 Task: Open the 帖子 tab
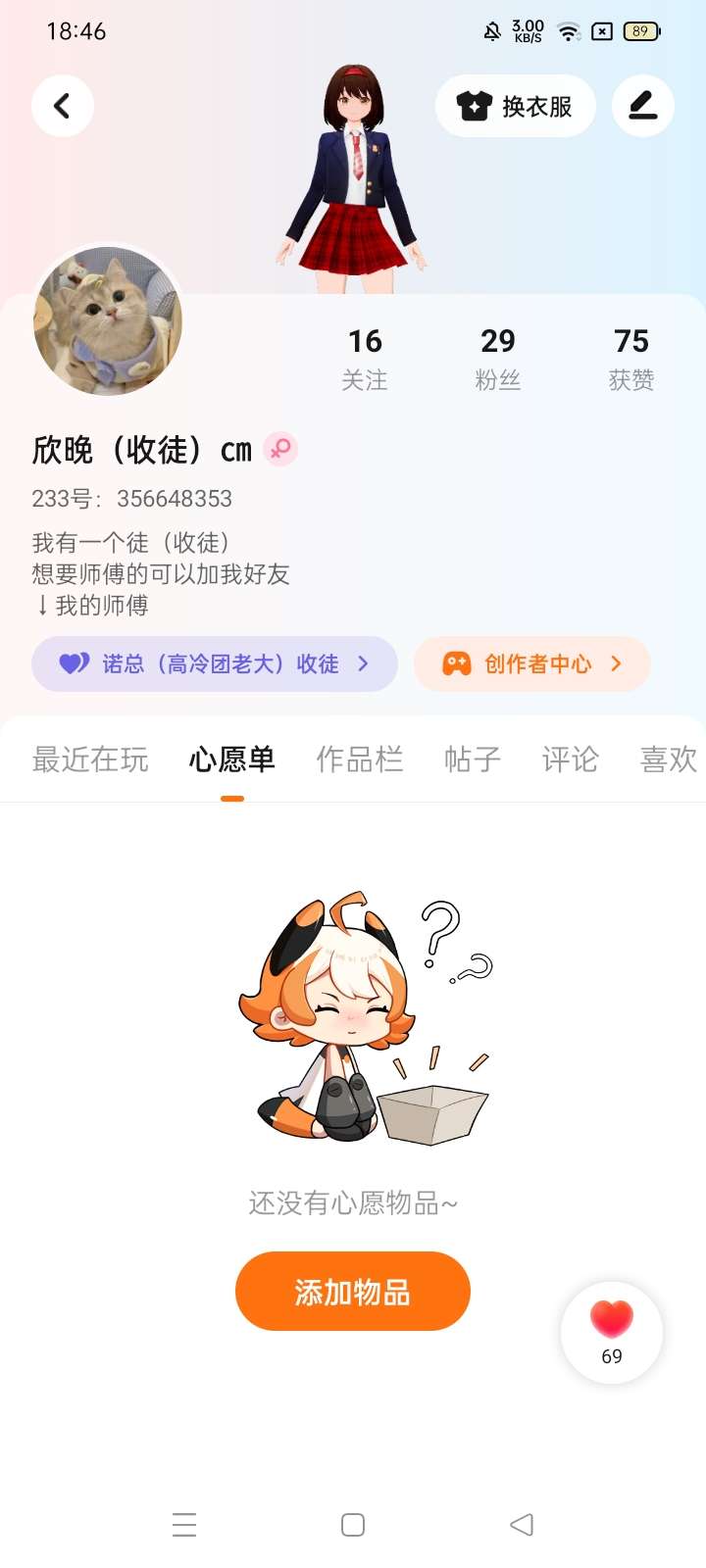point(473,759)
